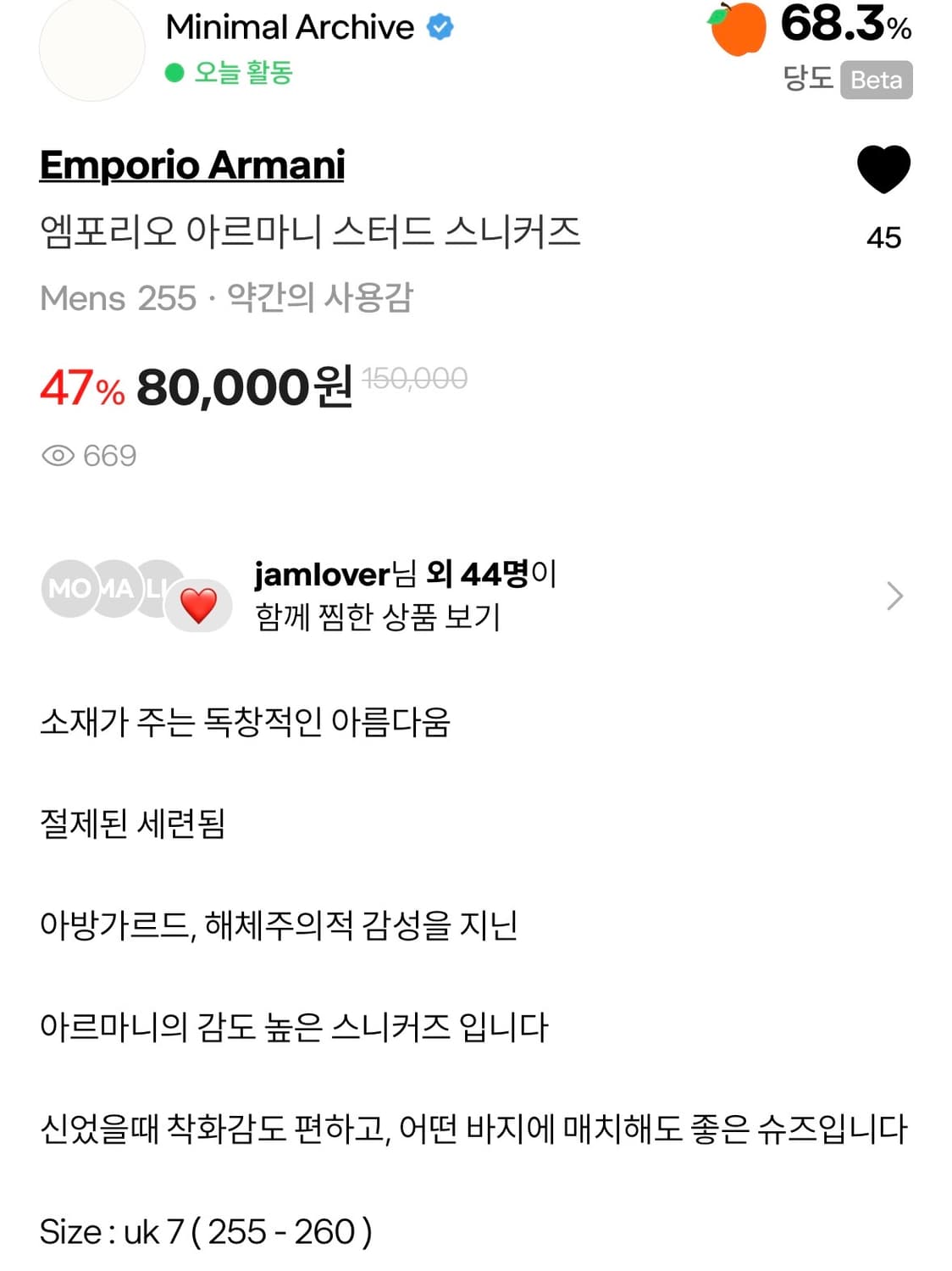Click the eye icon showing 669 views
This screenshot has height=1271, width=952.
57,455
